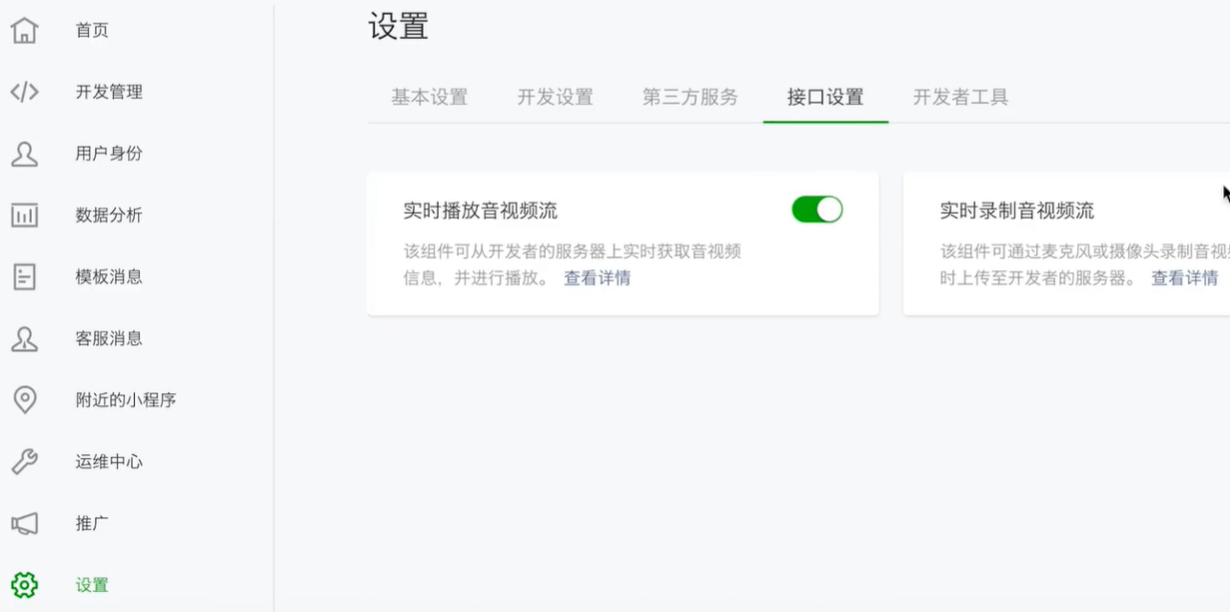The height and width of the screenshot is (612, 1230).
Task: Open 查看详情 link for 实时录制音视频流
Action: 1184,278
